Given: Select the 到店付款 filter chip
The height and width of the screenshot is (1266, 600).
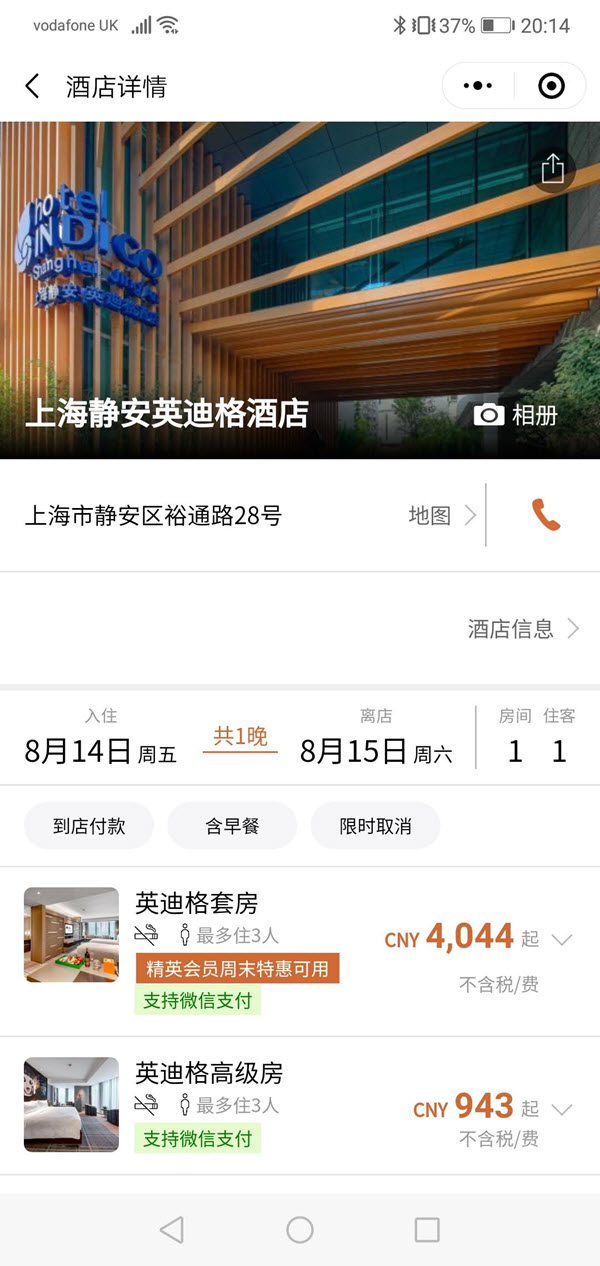Looking at the screenshot, I should tap(89, 826).
